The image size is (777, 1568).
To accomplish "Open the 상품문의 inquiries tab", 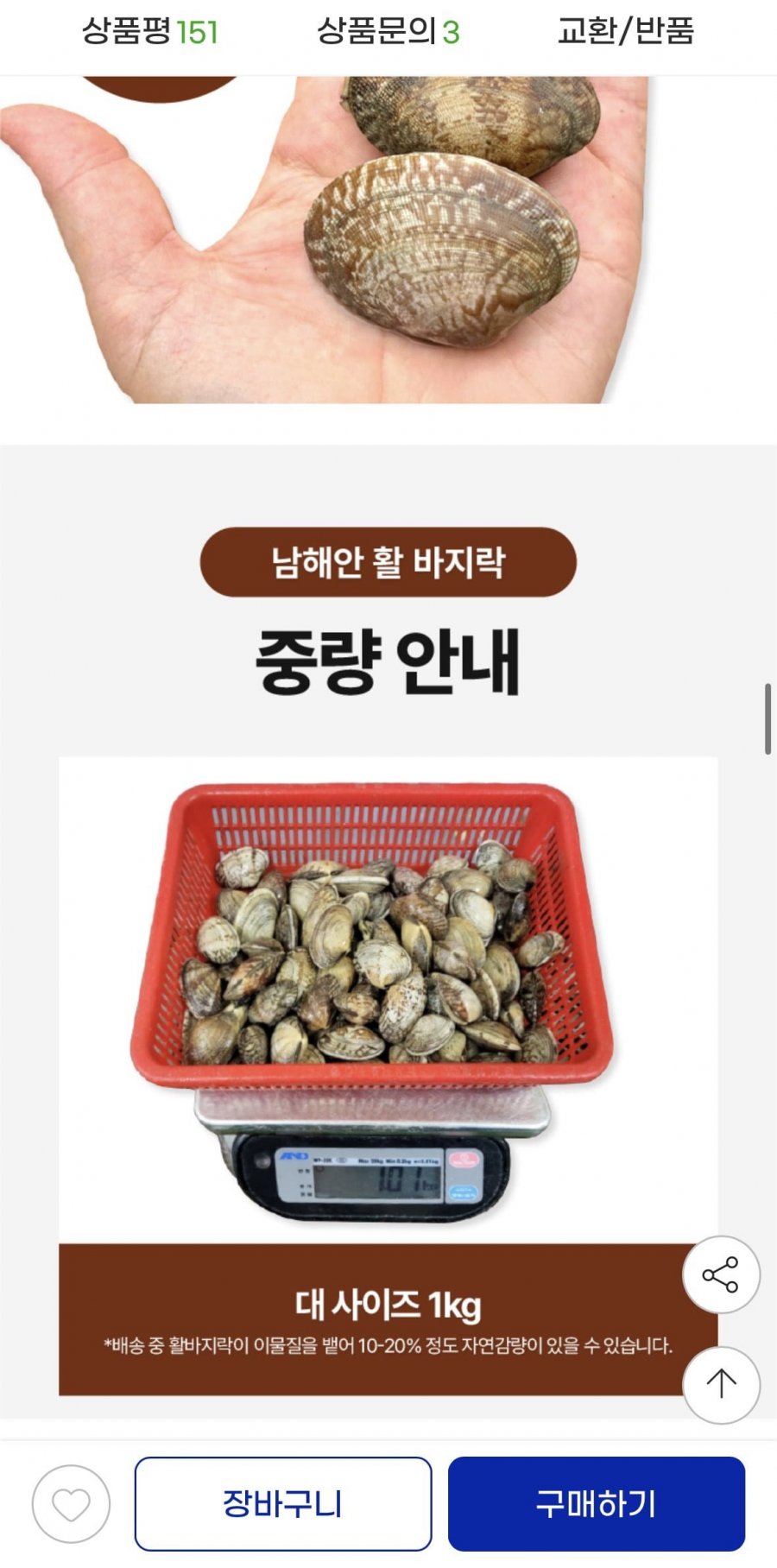I will click(x=388, y=32).
